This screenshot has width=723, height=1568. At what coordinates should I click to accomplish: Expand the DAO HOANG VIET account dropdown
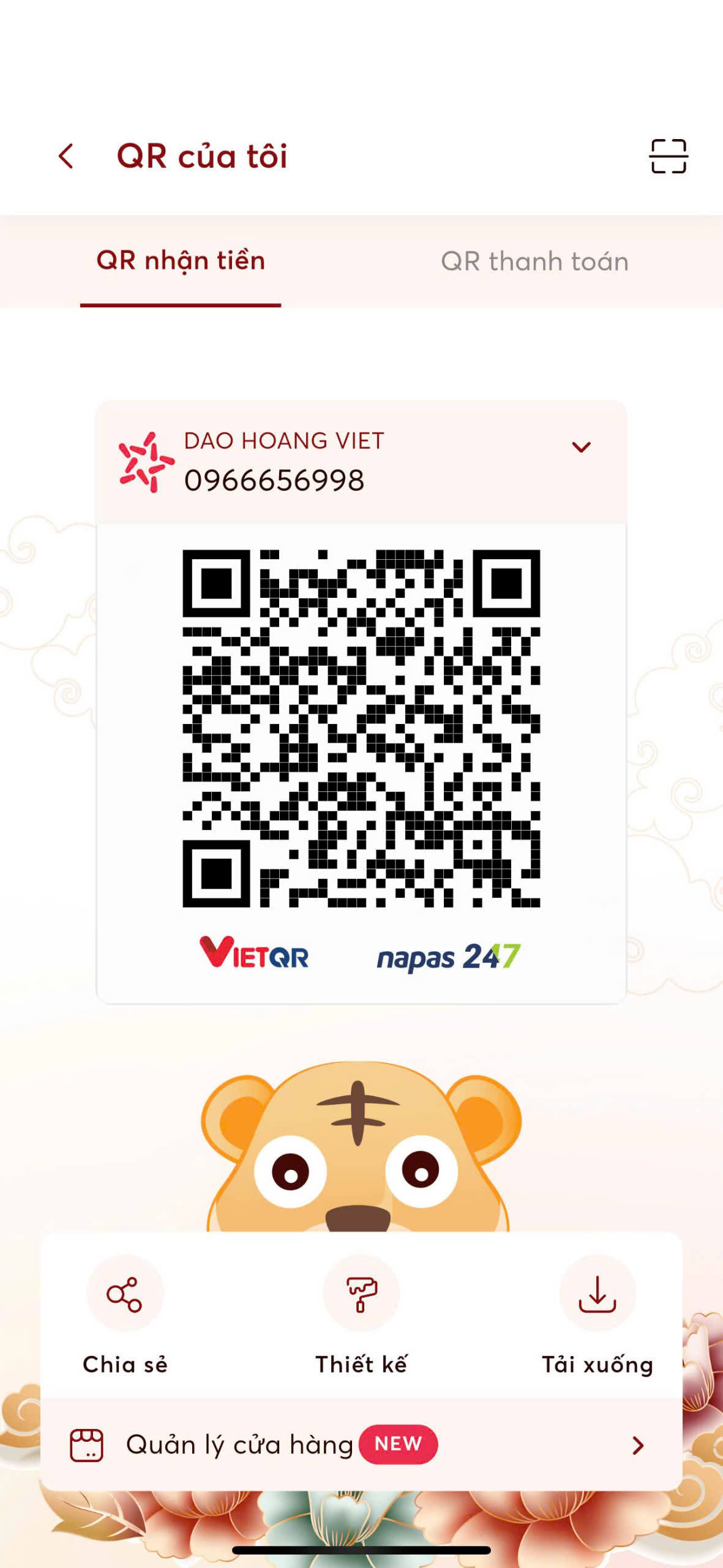pyautogui.click(x=581, y=447)
